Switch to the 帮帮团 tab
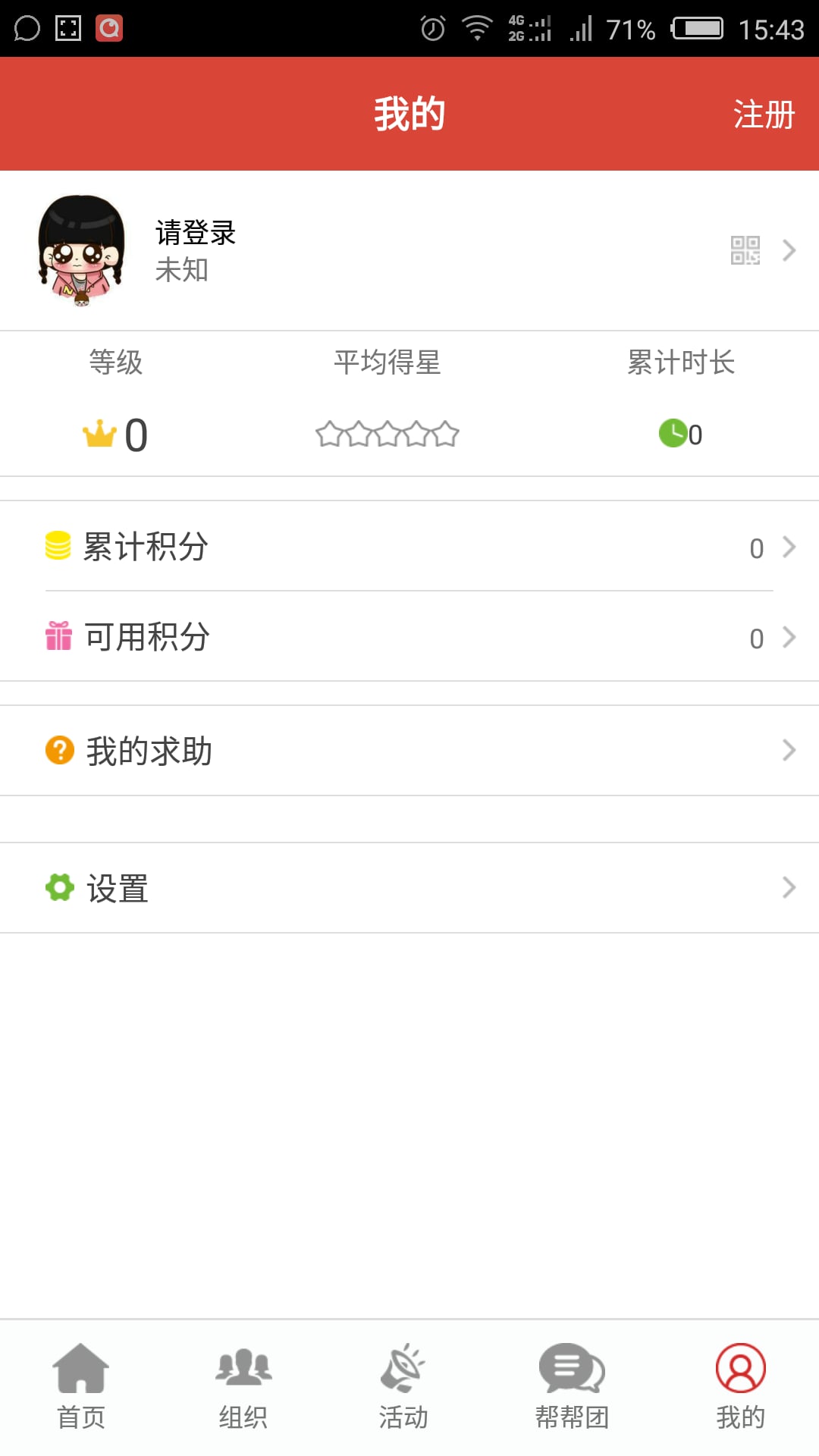Viewport: 819px width, 1456px height. point(572,1386)
